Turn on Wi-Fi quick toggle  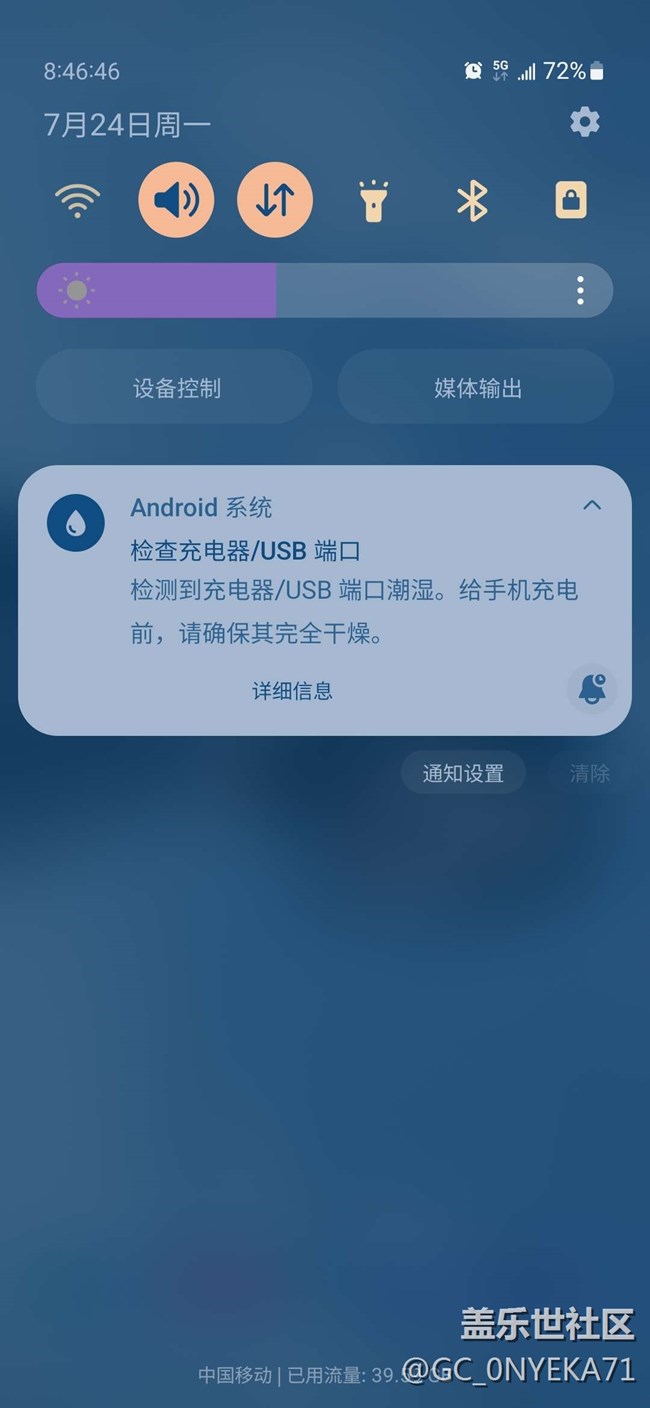[x=77, y=200]
